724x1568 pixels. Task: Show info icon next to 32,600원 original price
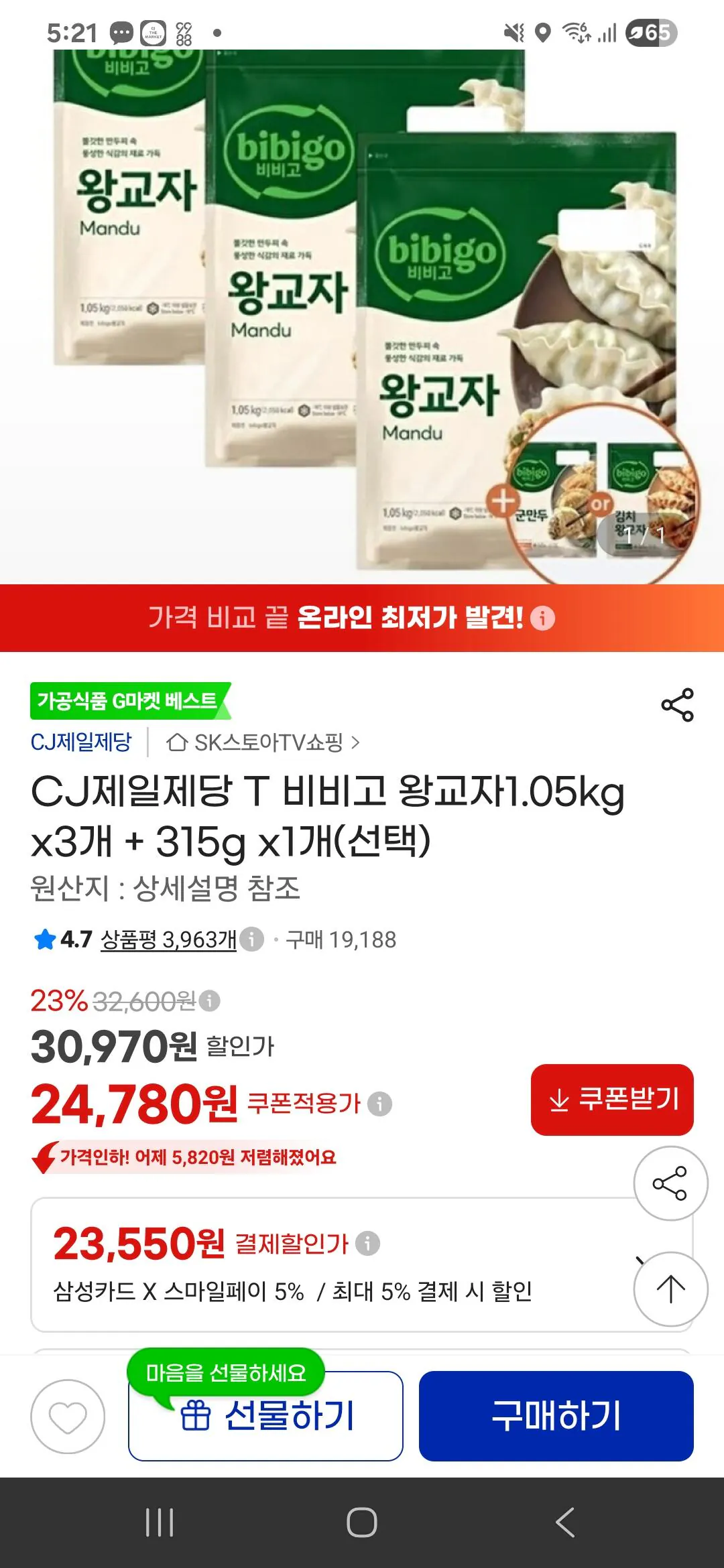210,1001
